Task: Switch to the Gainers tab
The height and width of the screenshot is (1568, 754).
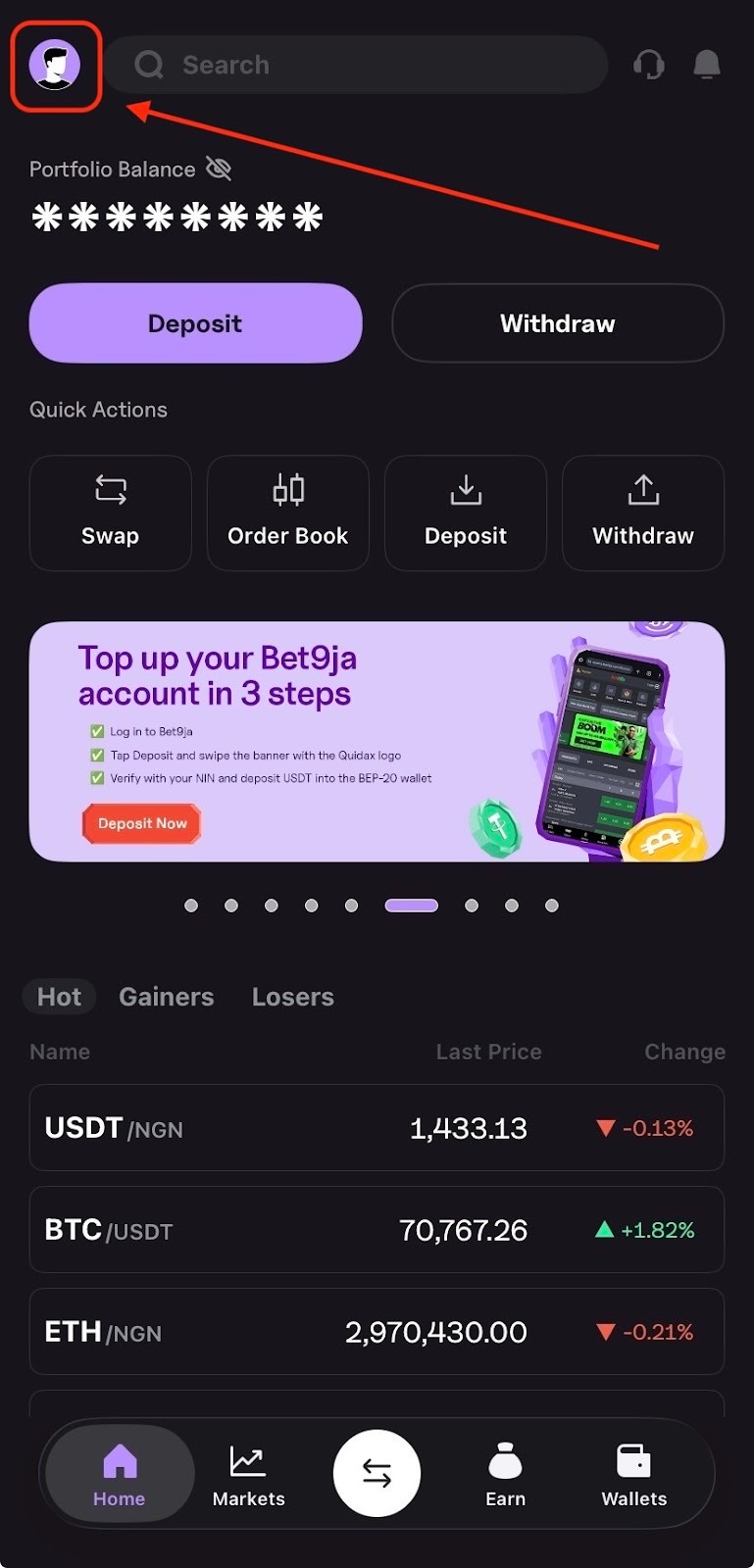Action: coord(167,997)
